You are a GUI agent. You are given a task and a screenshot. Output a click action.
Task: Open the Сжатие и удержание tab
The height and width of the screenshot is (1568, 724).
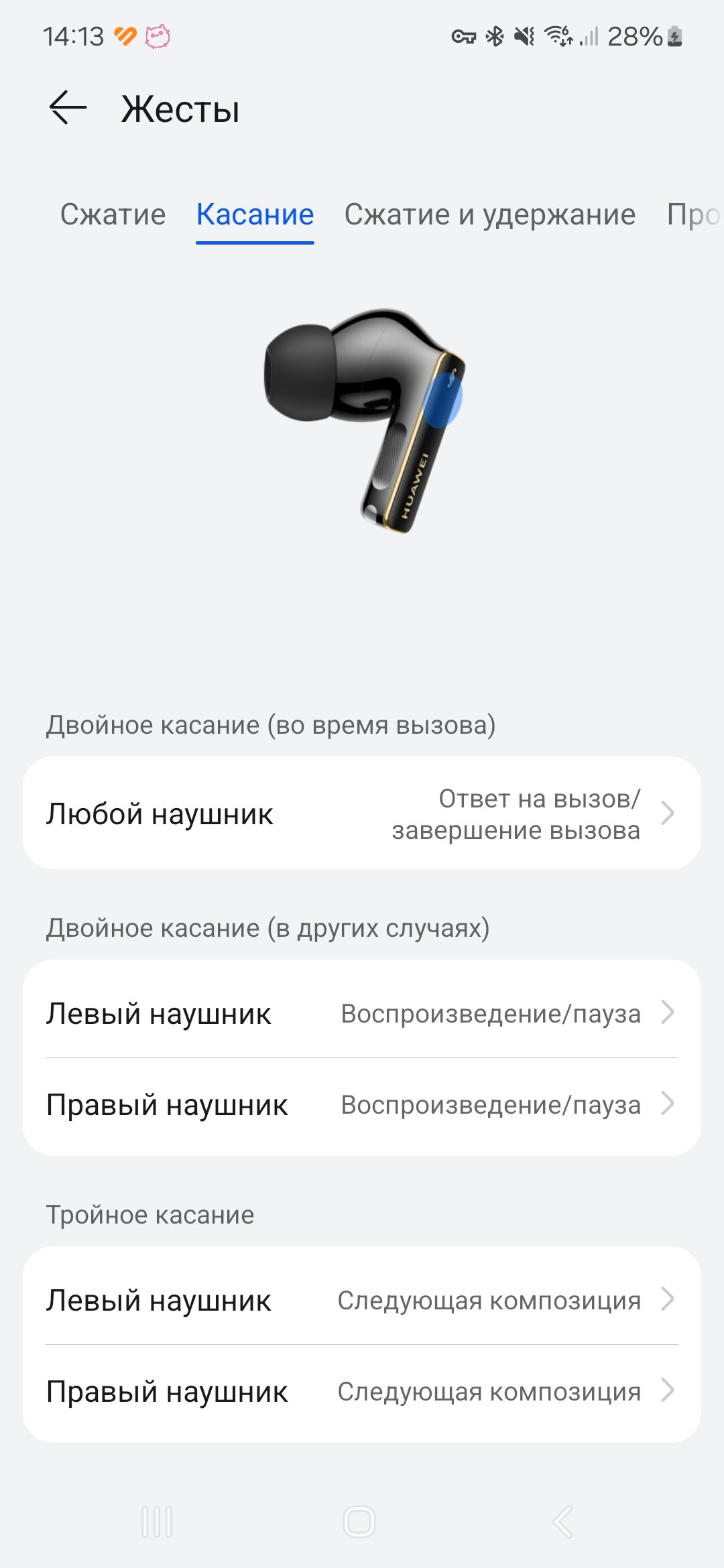pos(490,215)
